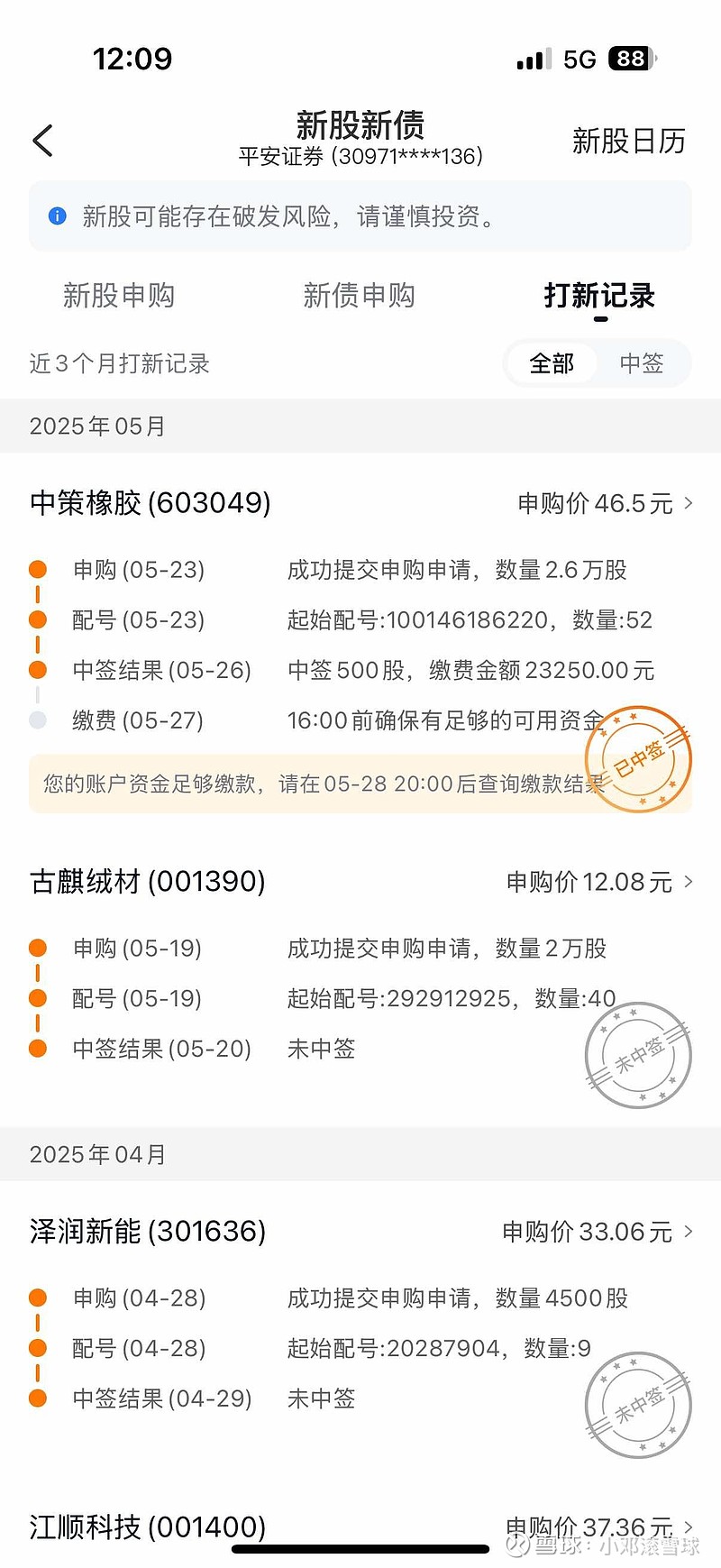The height and width of the screenshot is (1568, 721).
Task: Tap the 平安证券 account line under title
Action: click(360, 157)
